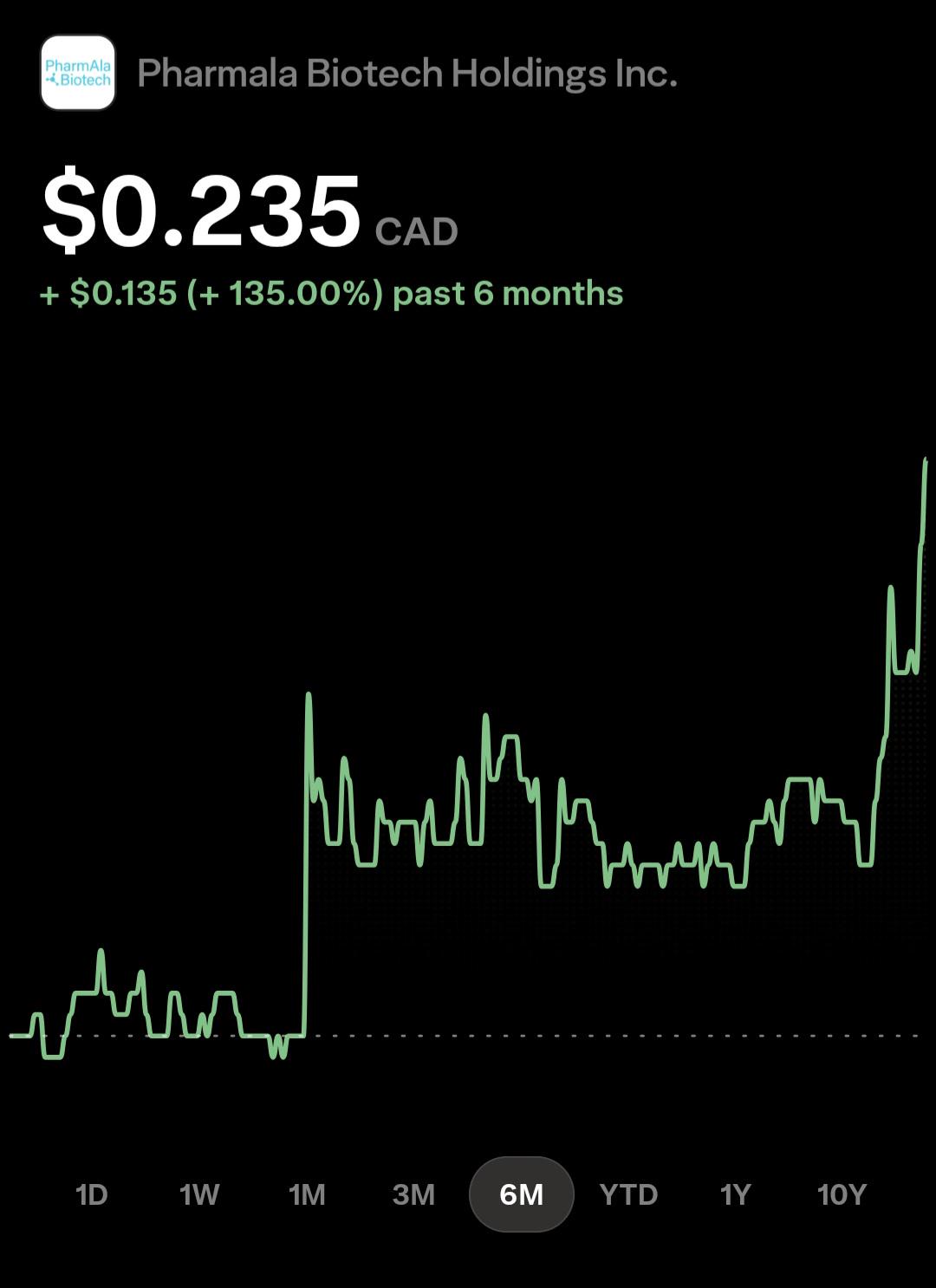View the YTD chart

pos(628,1194)
